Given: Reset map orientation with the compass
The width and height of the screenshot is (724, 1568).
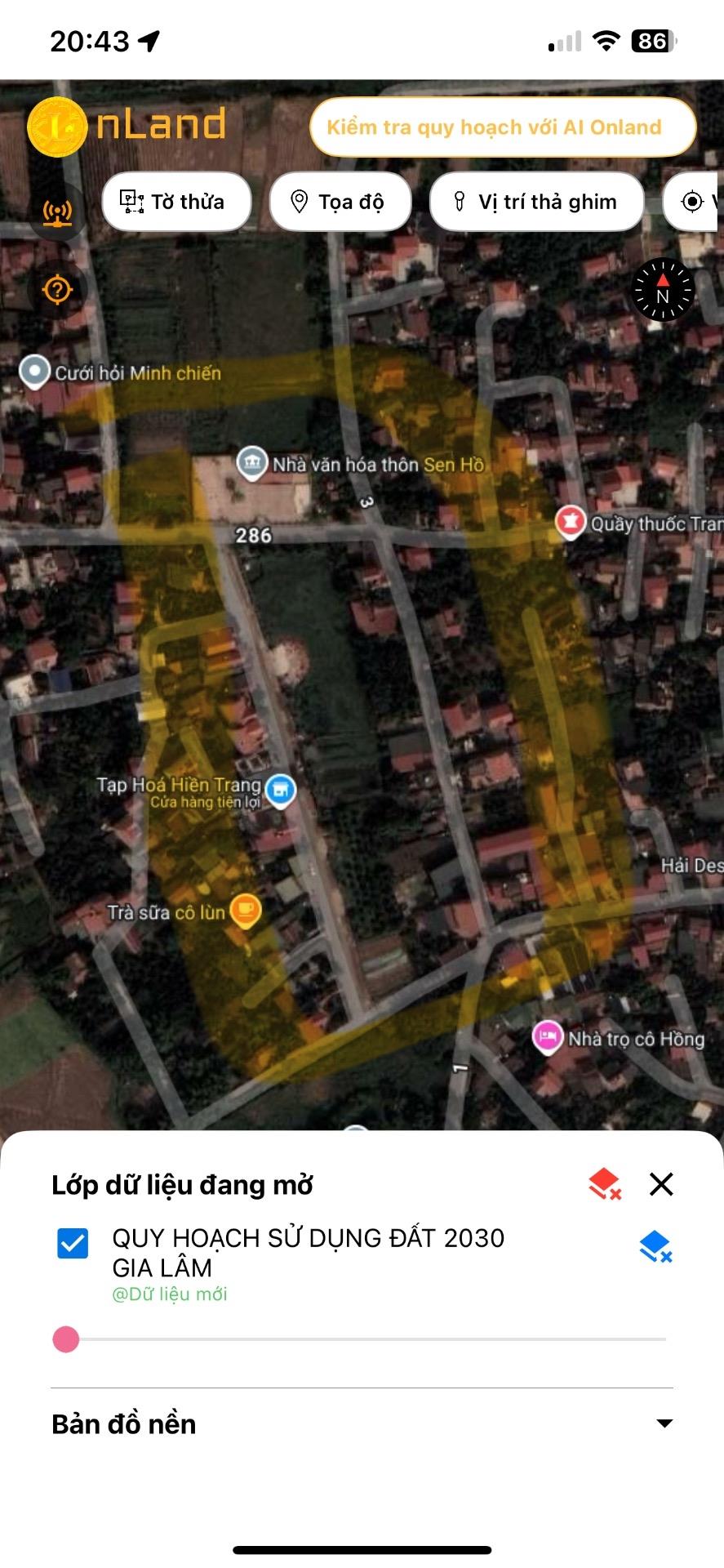Looking at the screenshot, I should (x=663, y=290).
